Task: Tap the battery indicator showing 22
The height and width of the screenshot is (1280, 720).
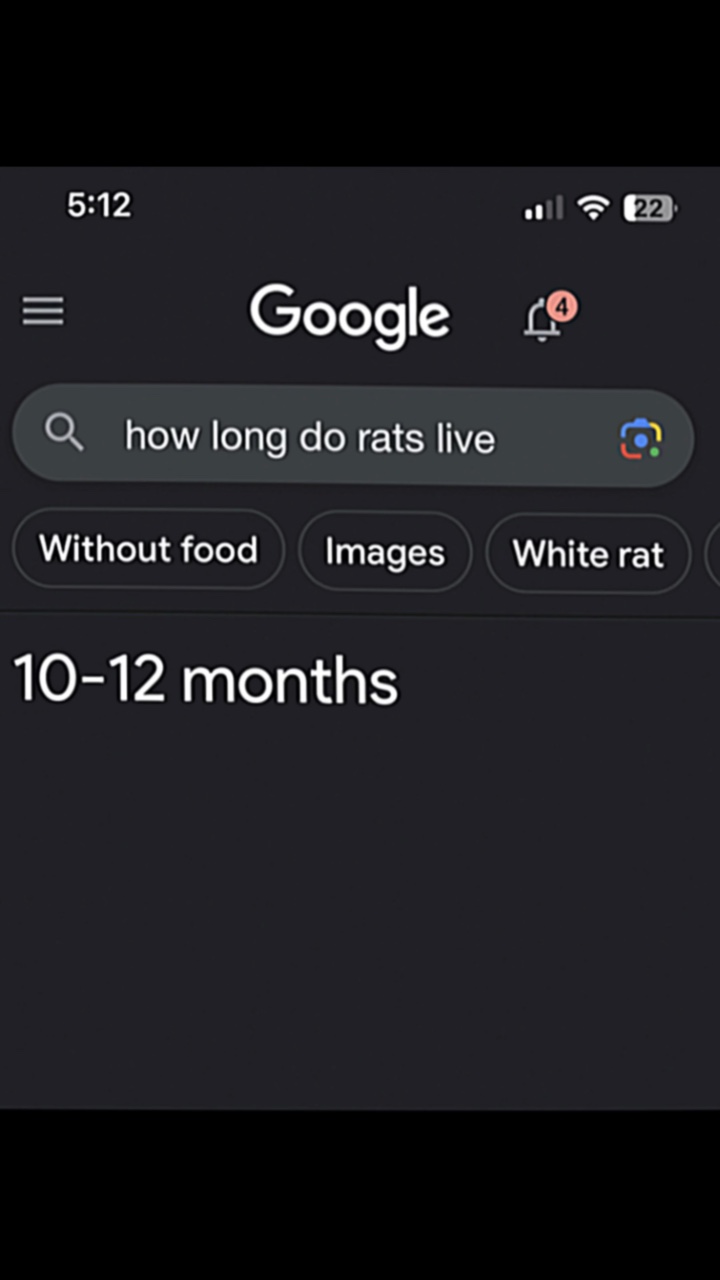Action: pyautogui.click(x=645, y=207)
